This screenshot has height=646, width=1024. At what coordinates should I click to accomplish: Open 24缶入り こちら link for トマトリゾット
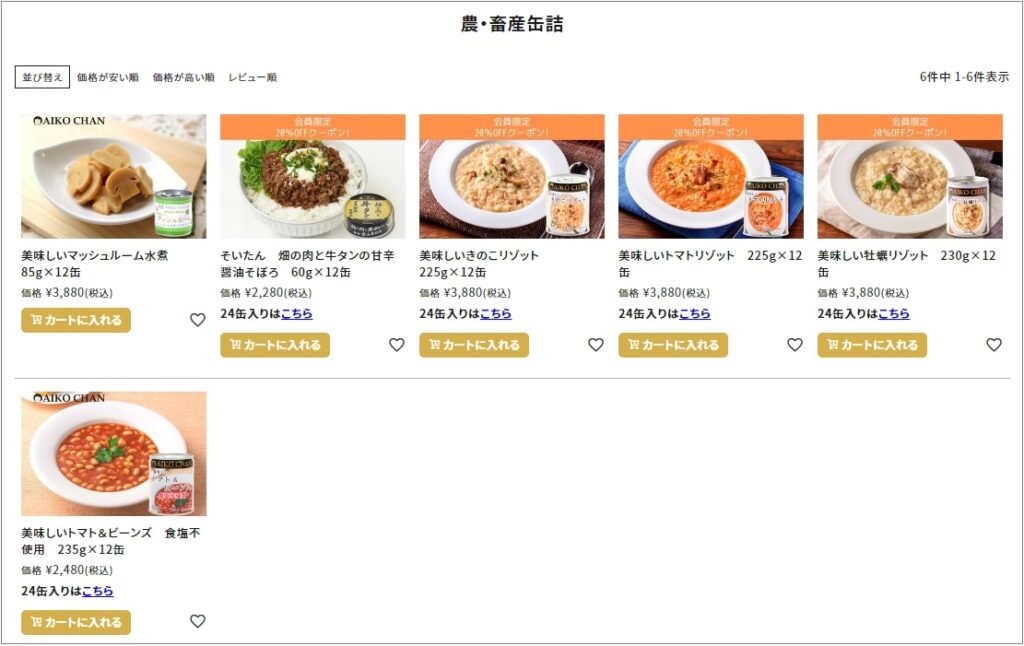(x=695, y=313)
